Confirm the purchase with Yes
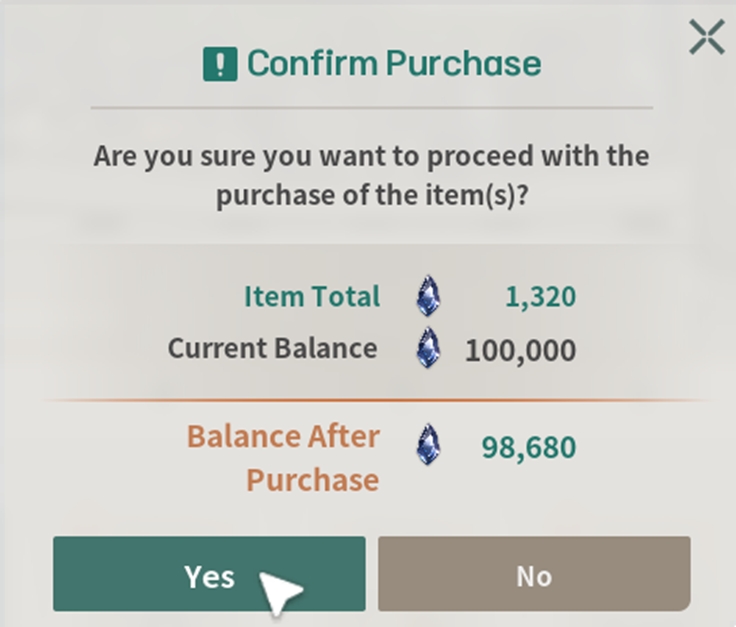This screenshot has height=627, width=736. [209, 574]
